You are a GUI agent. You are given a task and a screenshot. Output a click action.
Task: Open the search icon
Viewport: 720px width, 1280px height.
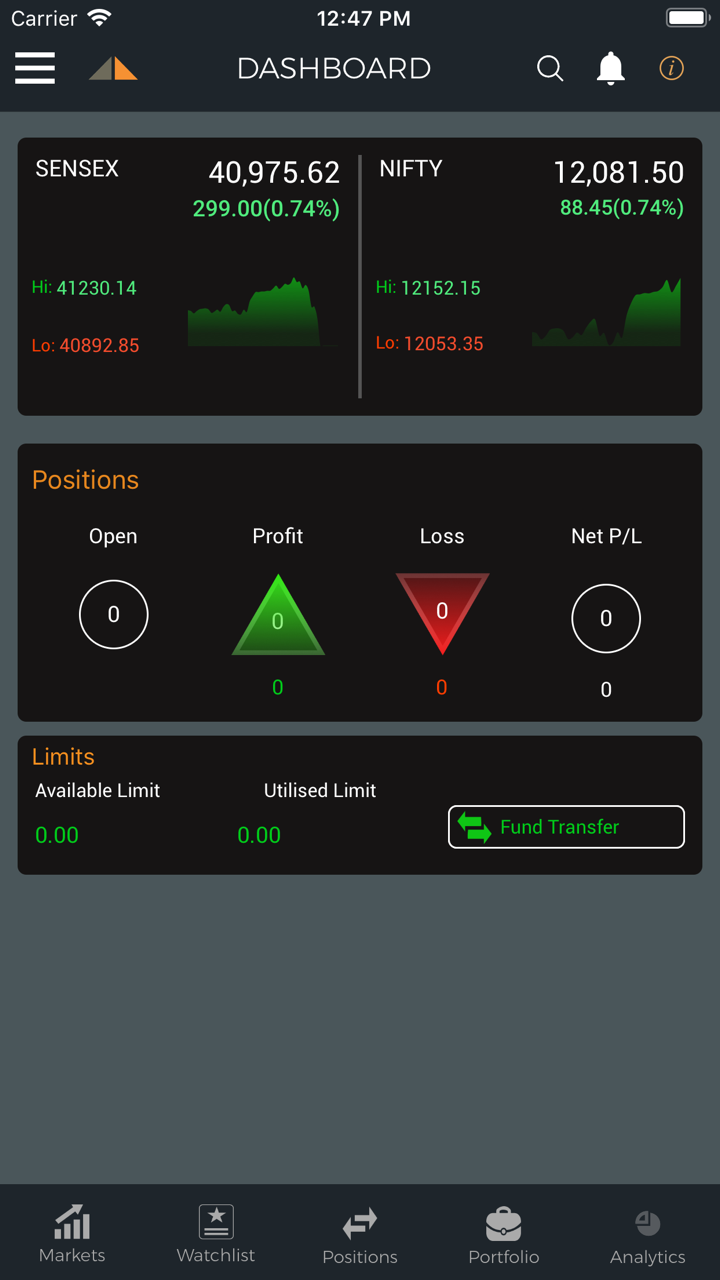coord(550,68)
